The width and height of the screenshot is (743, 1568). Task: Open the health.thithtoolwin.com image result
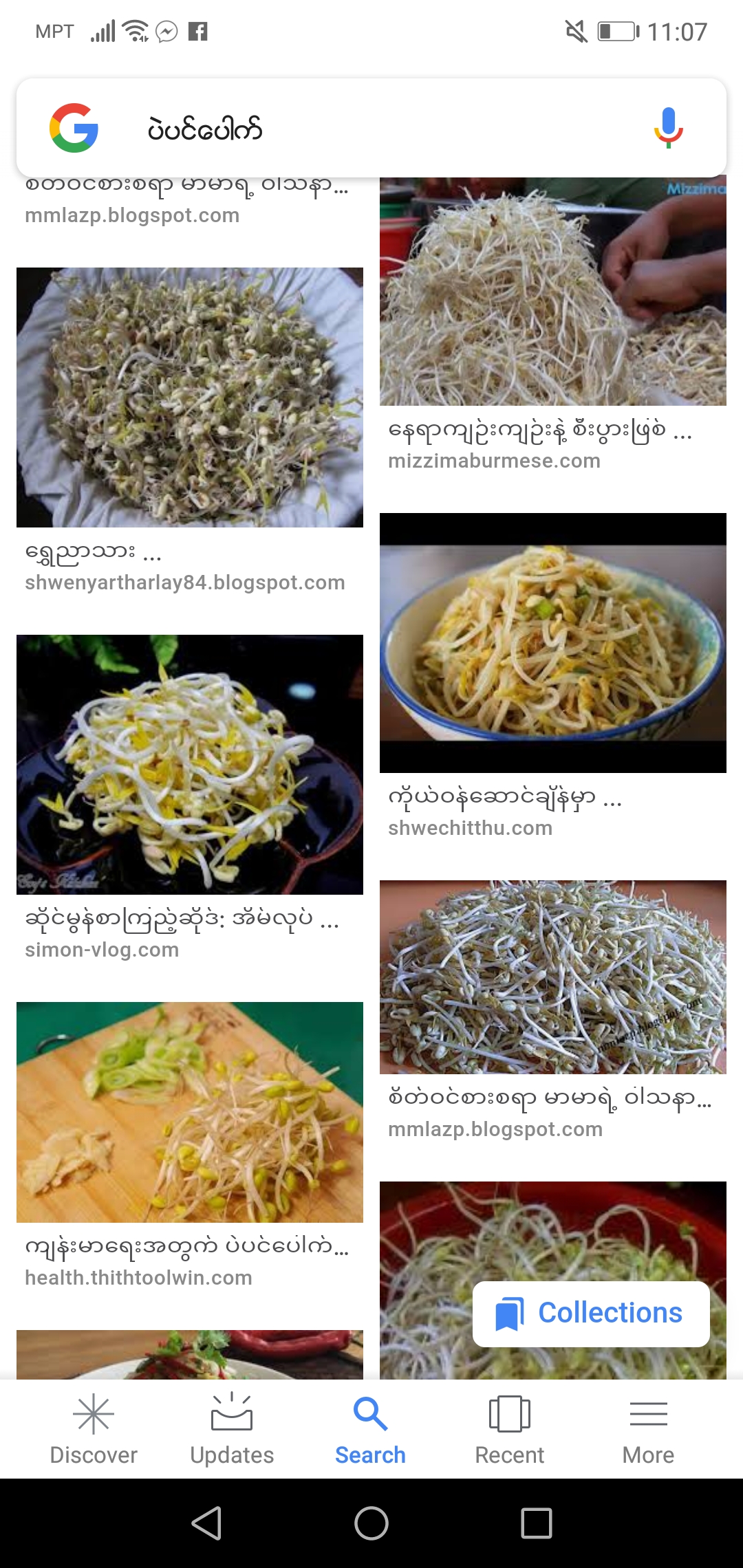click(x=190, y=1112)
